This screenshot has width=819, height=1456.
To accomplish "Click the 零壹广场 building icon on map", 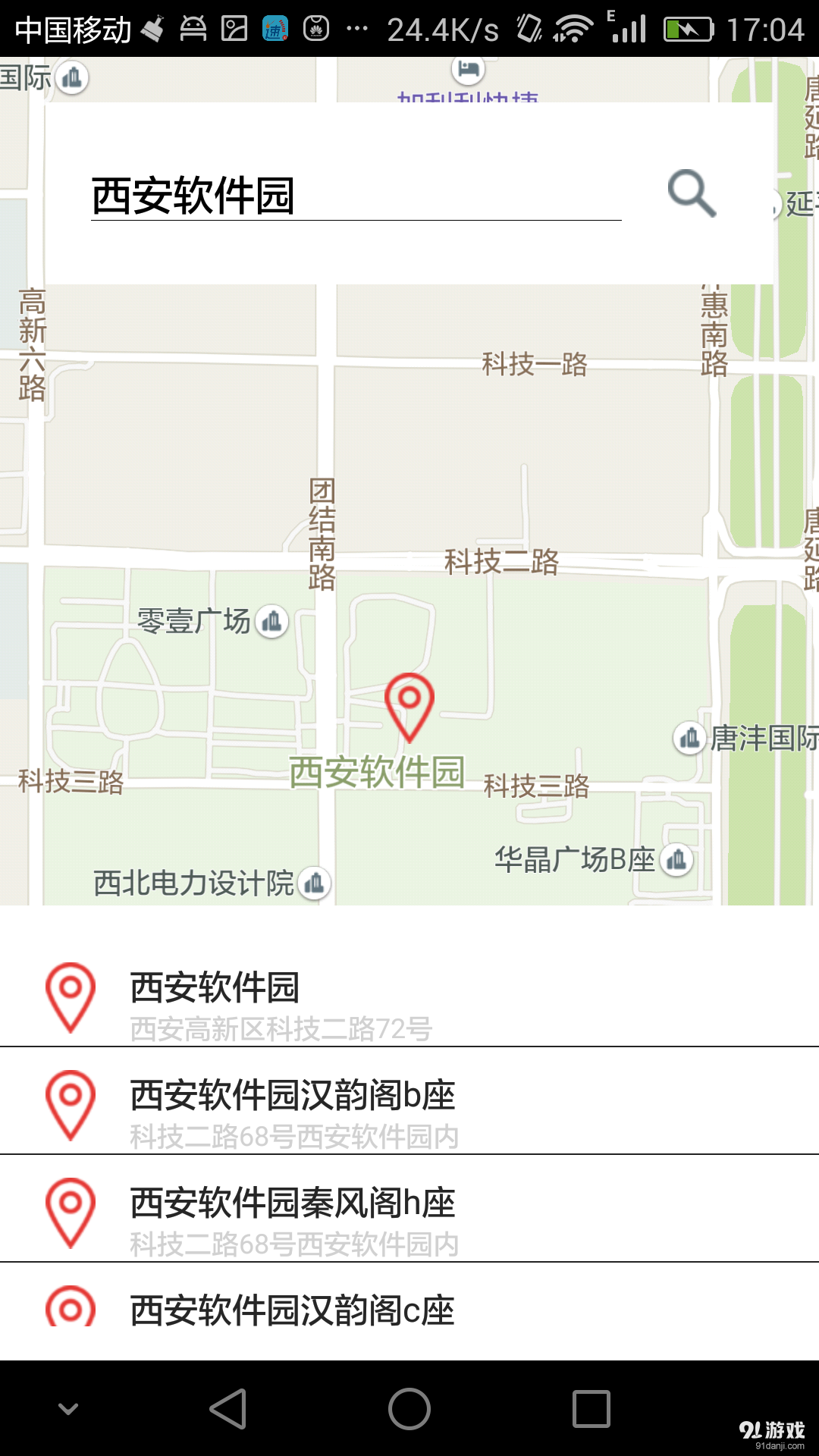I will coord(270,622).
